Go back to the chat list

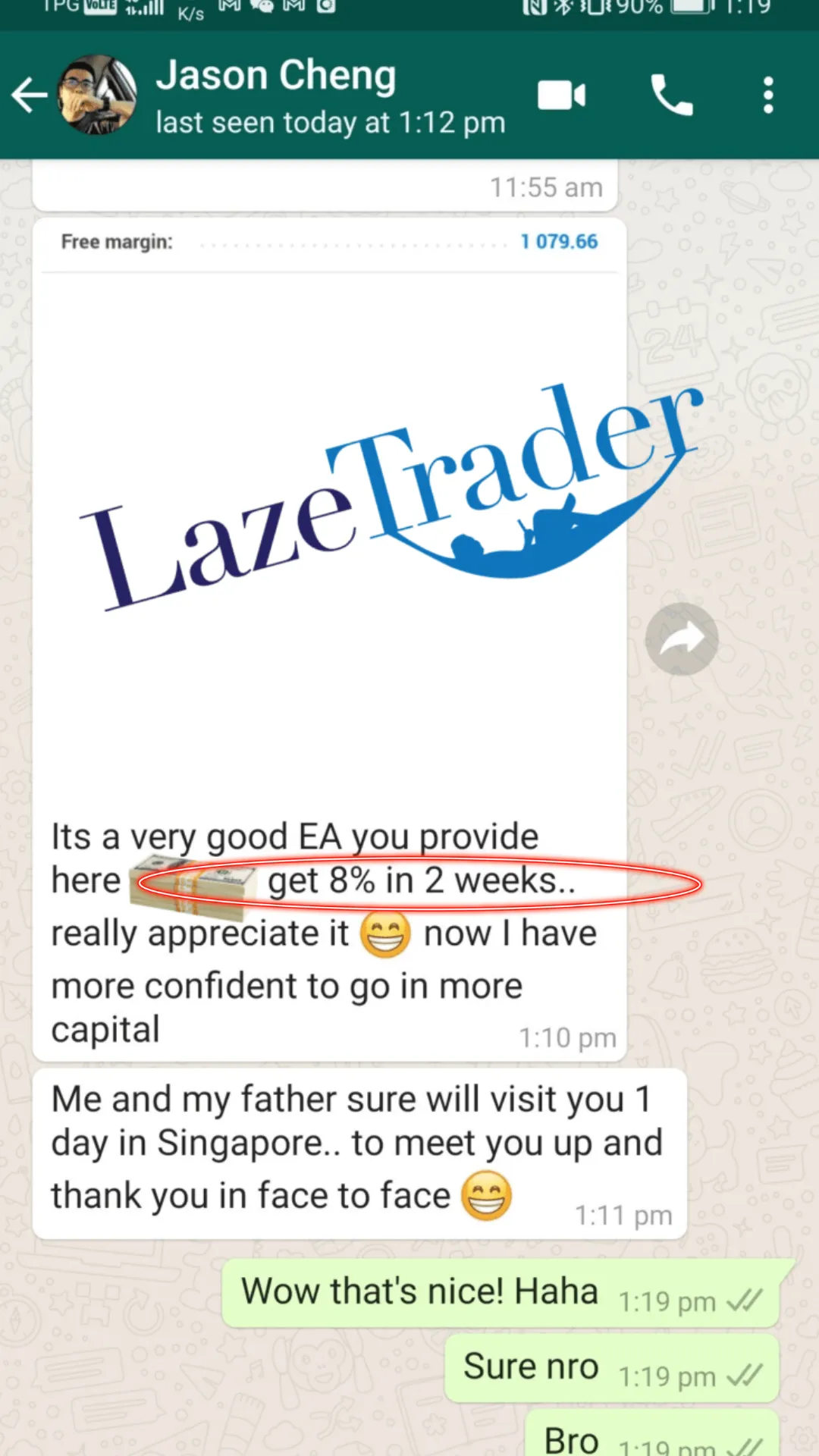[30, 96]
